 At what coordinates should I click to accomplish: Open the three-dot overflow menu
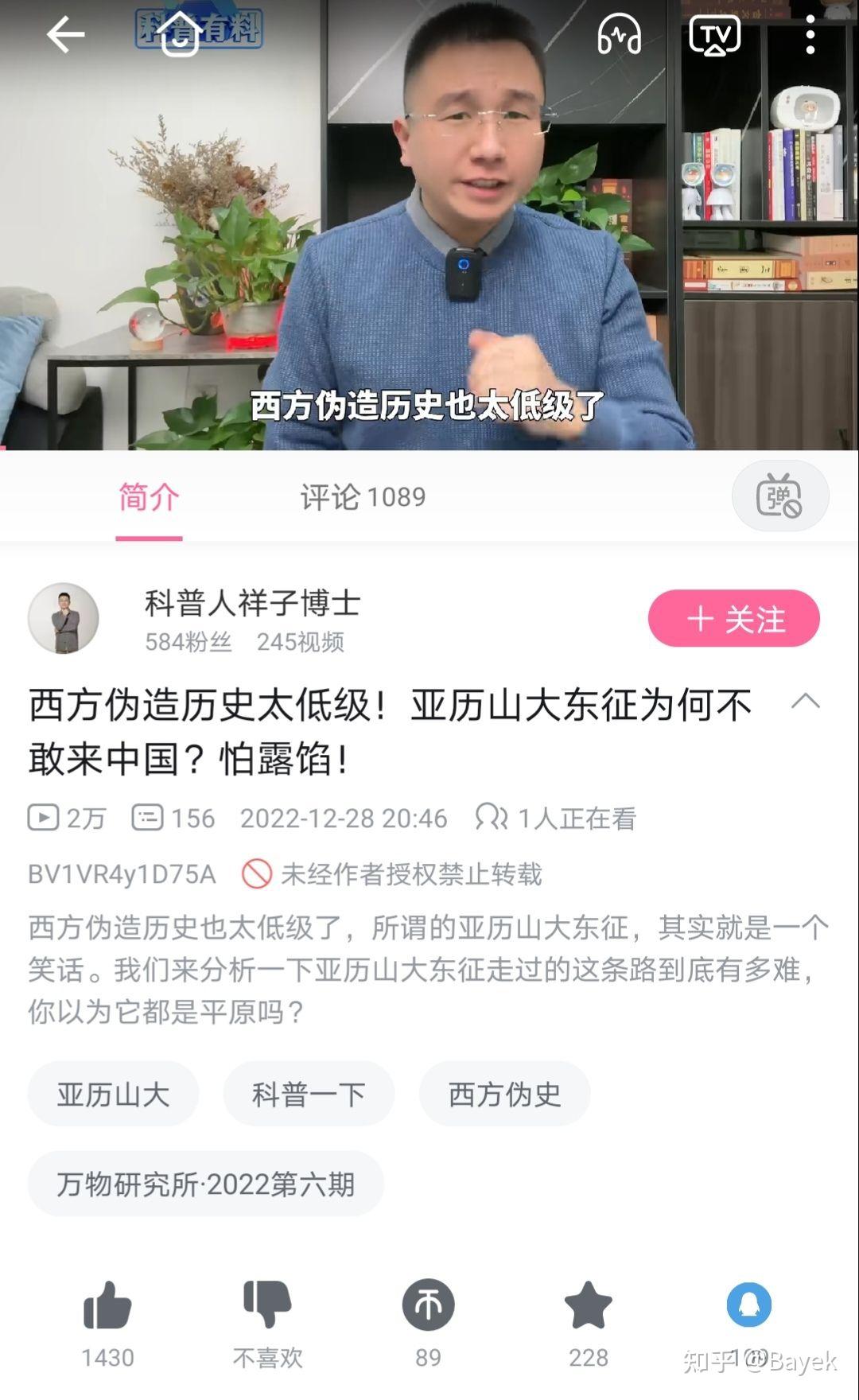click(x=810, y=35)
